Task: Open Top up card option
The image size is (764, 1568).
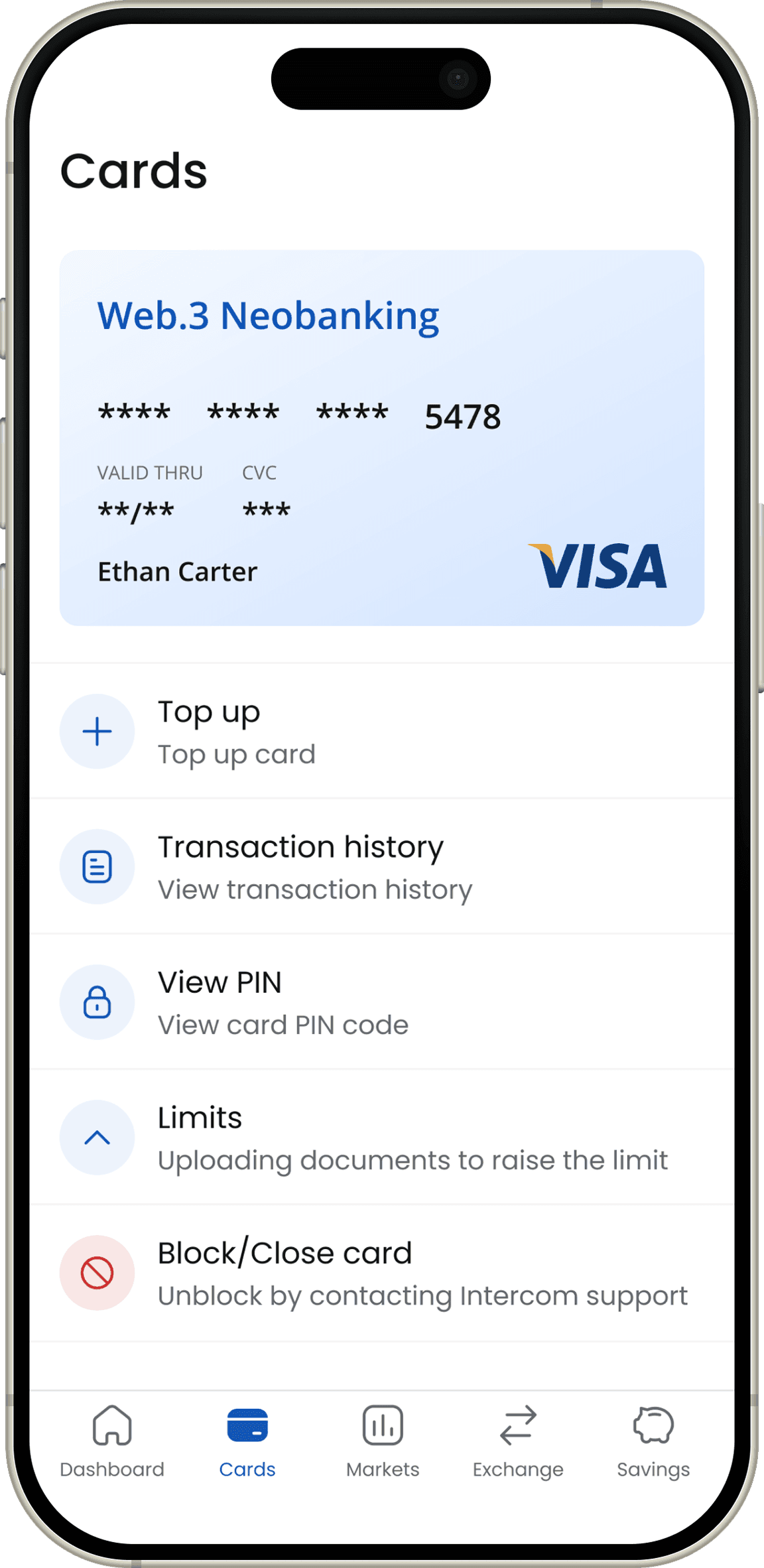Action: point(381,732)
